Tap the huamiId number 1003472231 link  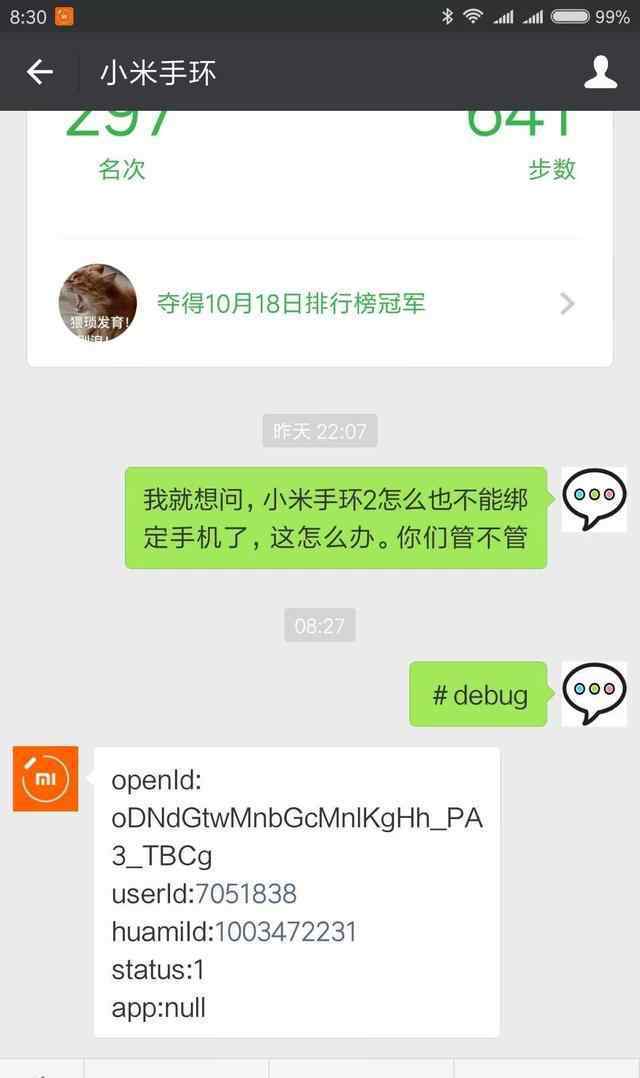coord(285,932)
